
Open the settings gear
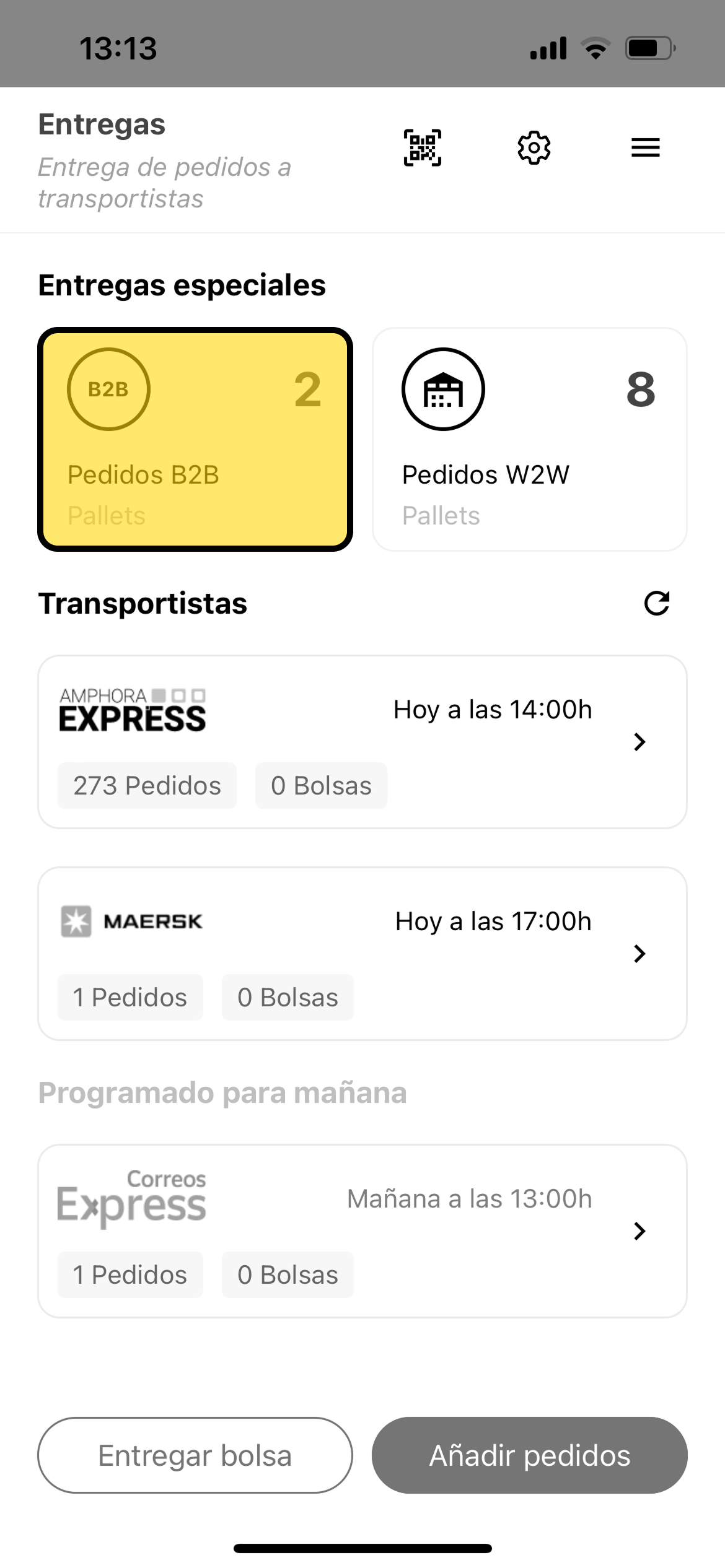coord(534,148)
